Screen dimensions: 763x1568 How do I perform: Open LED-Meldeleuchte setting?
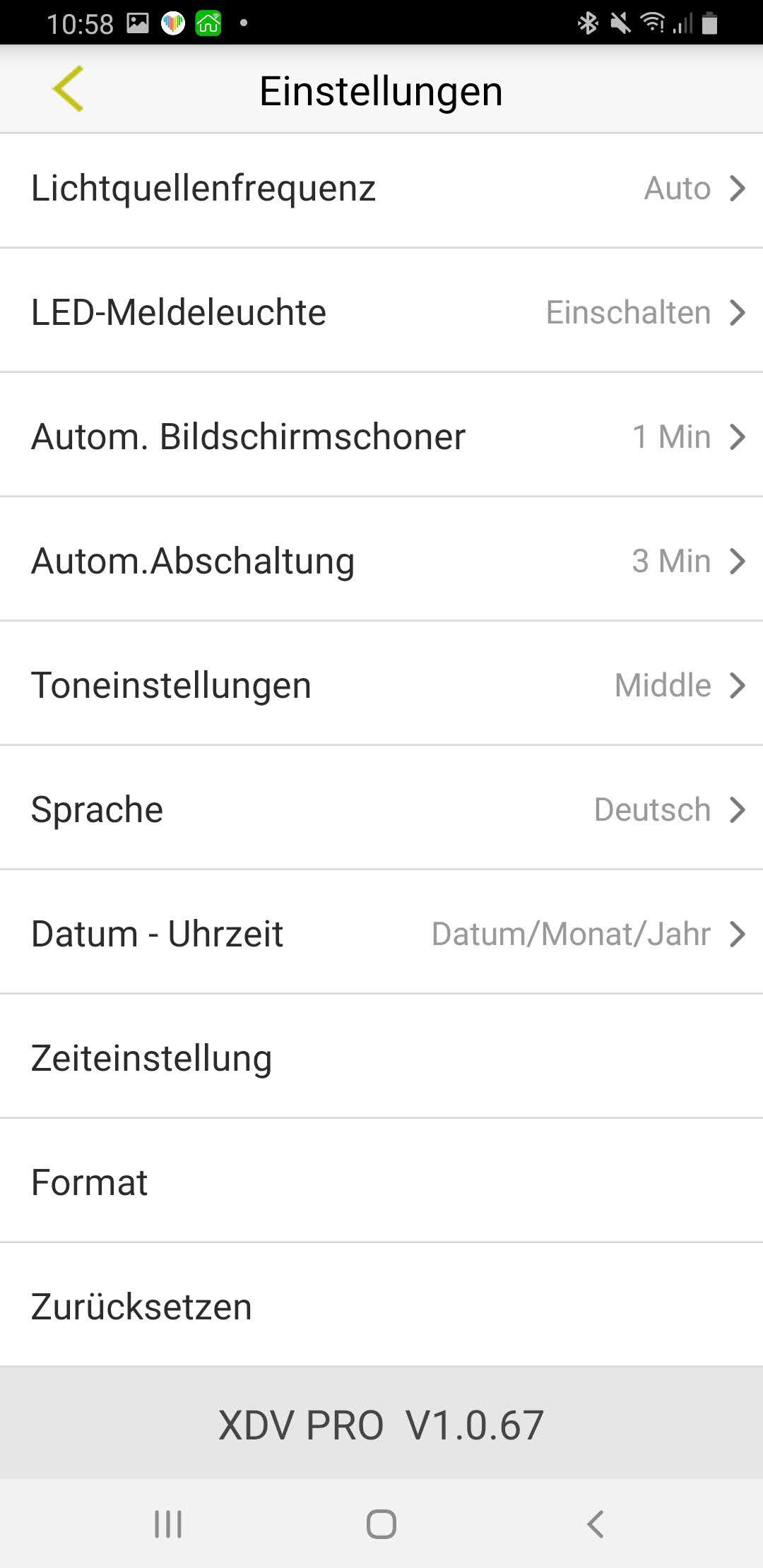[381, 312]
